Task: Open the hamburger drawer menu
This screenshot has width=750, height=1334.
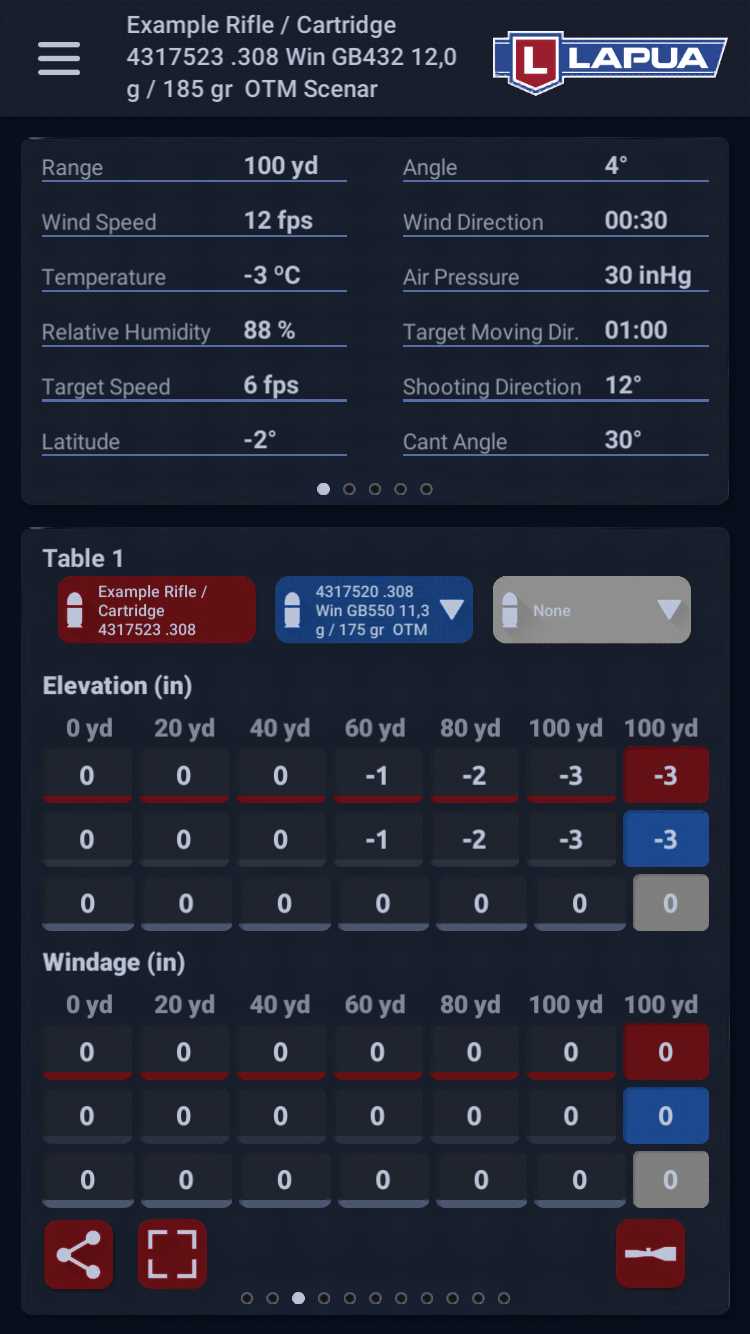Action: pyautogui.click(x=59, y=58)
